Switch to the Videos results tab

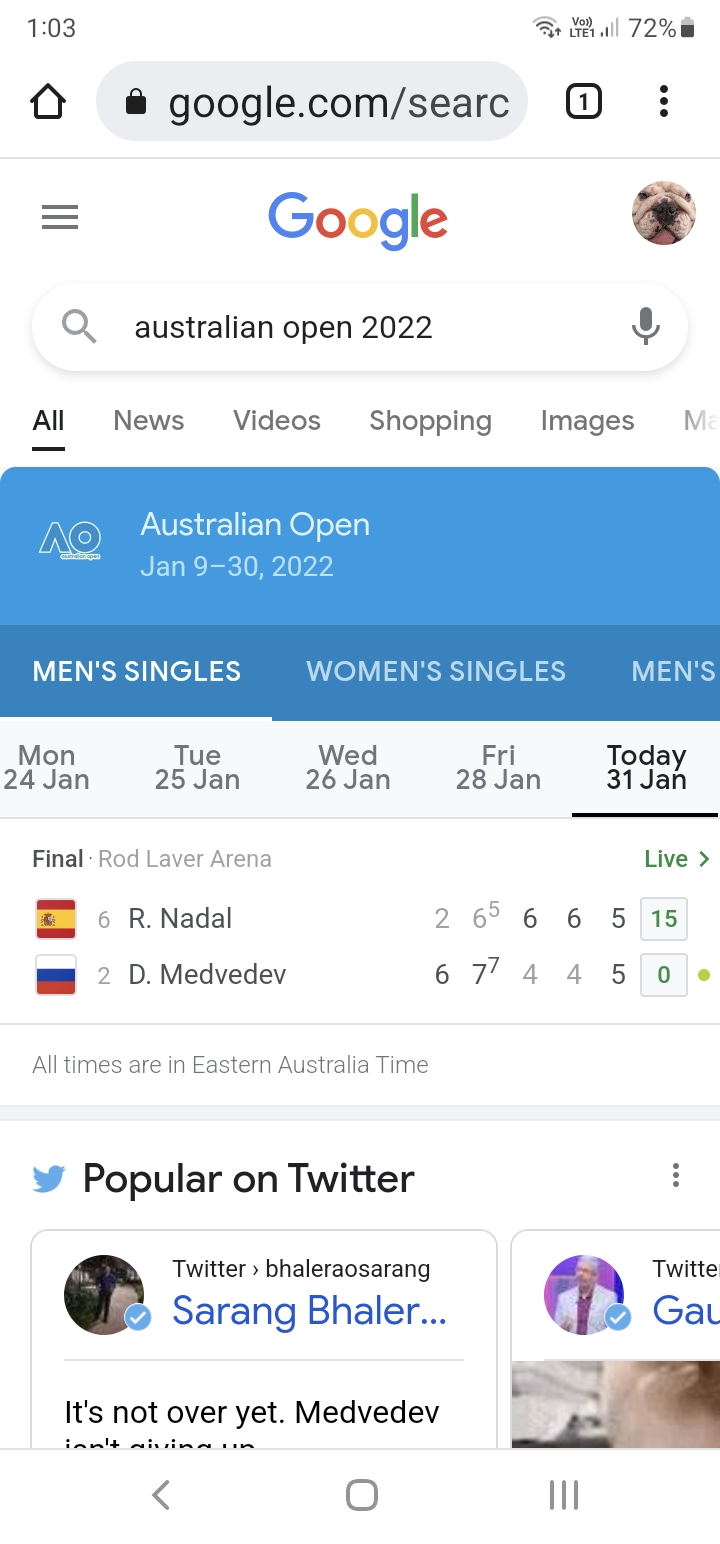coord(277,421)
